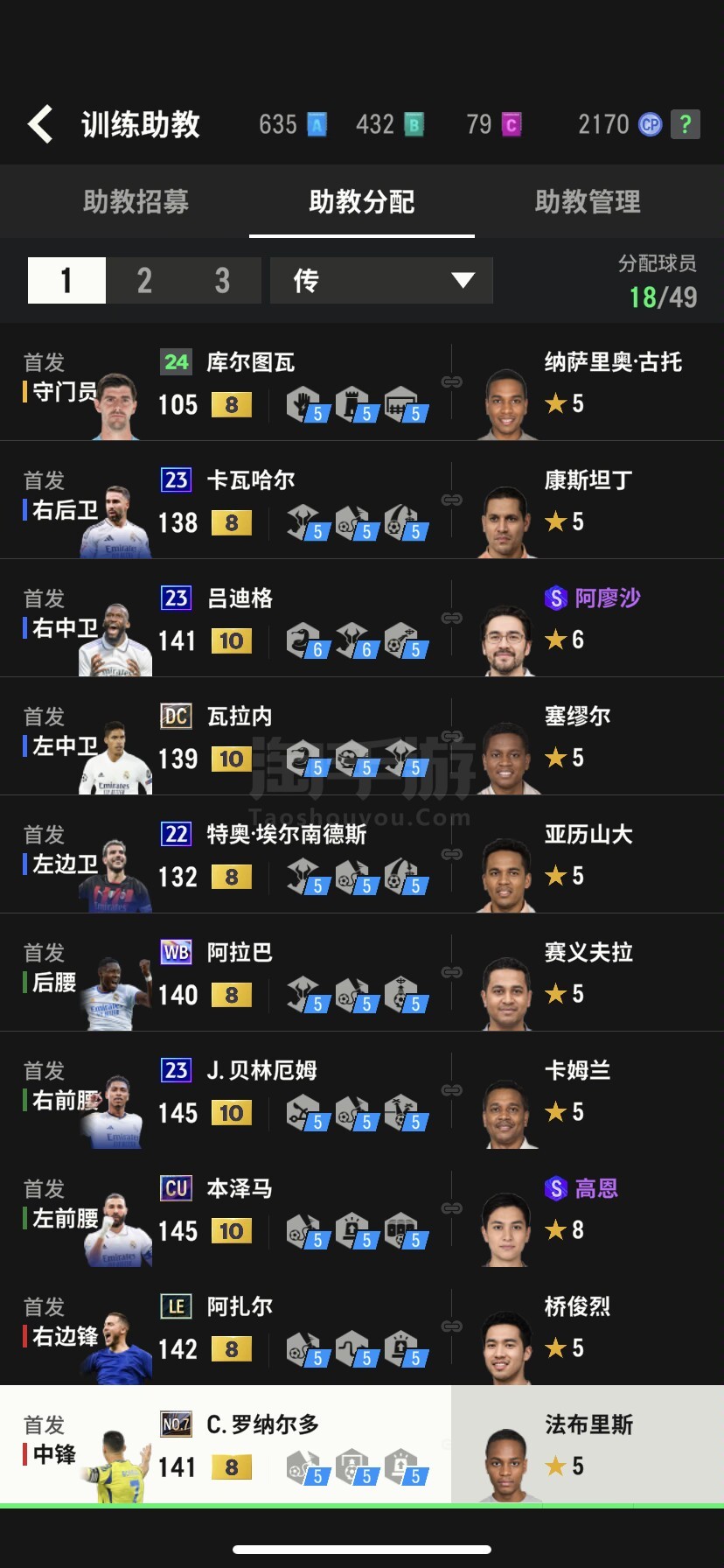
Task: Go back from the 训练助教 screen
Action: pos(40,124)
